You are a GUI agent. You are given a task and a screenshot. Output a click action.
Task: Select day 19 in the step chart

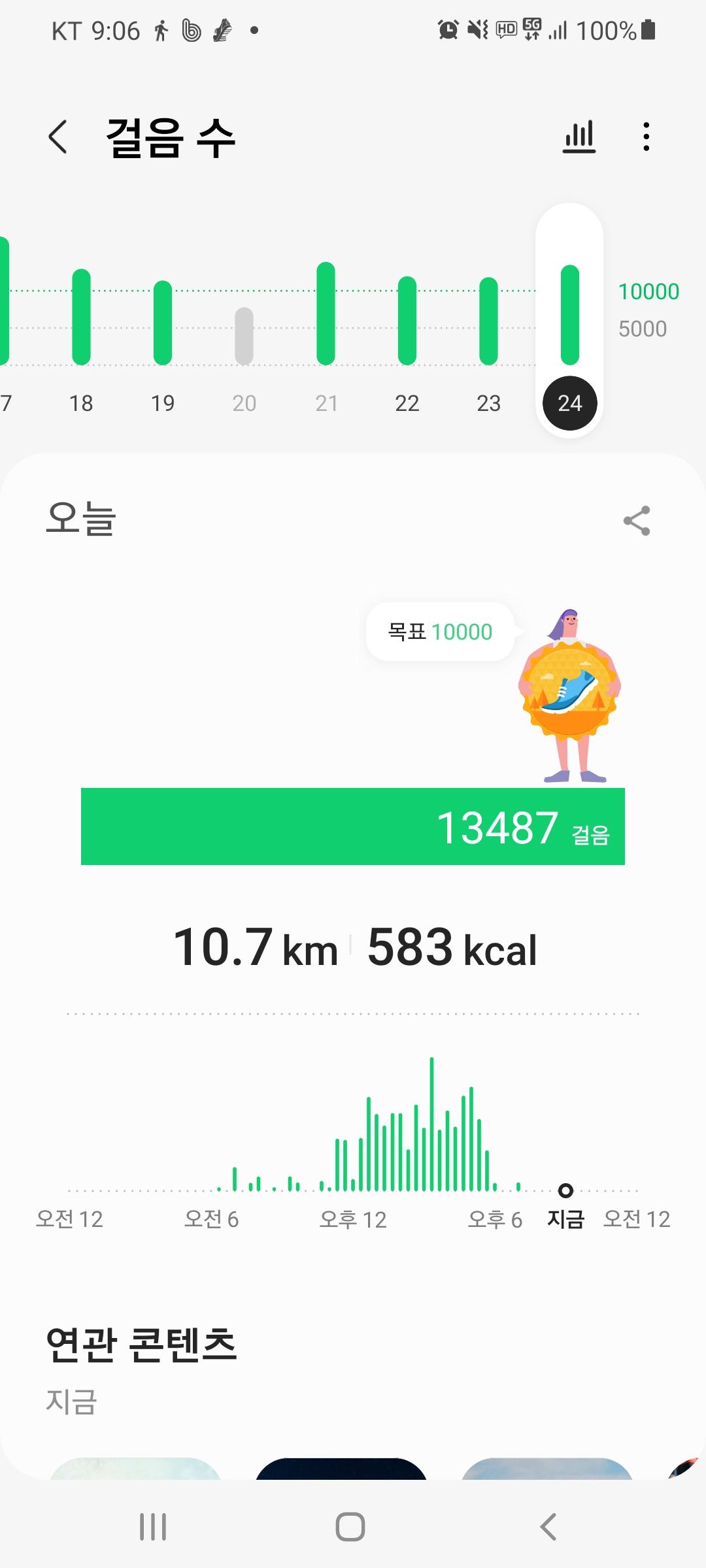[163, 327]
